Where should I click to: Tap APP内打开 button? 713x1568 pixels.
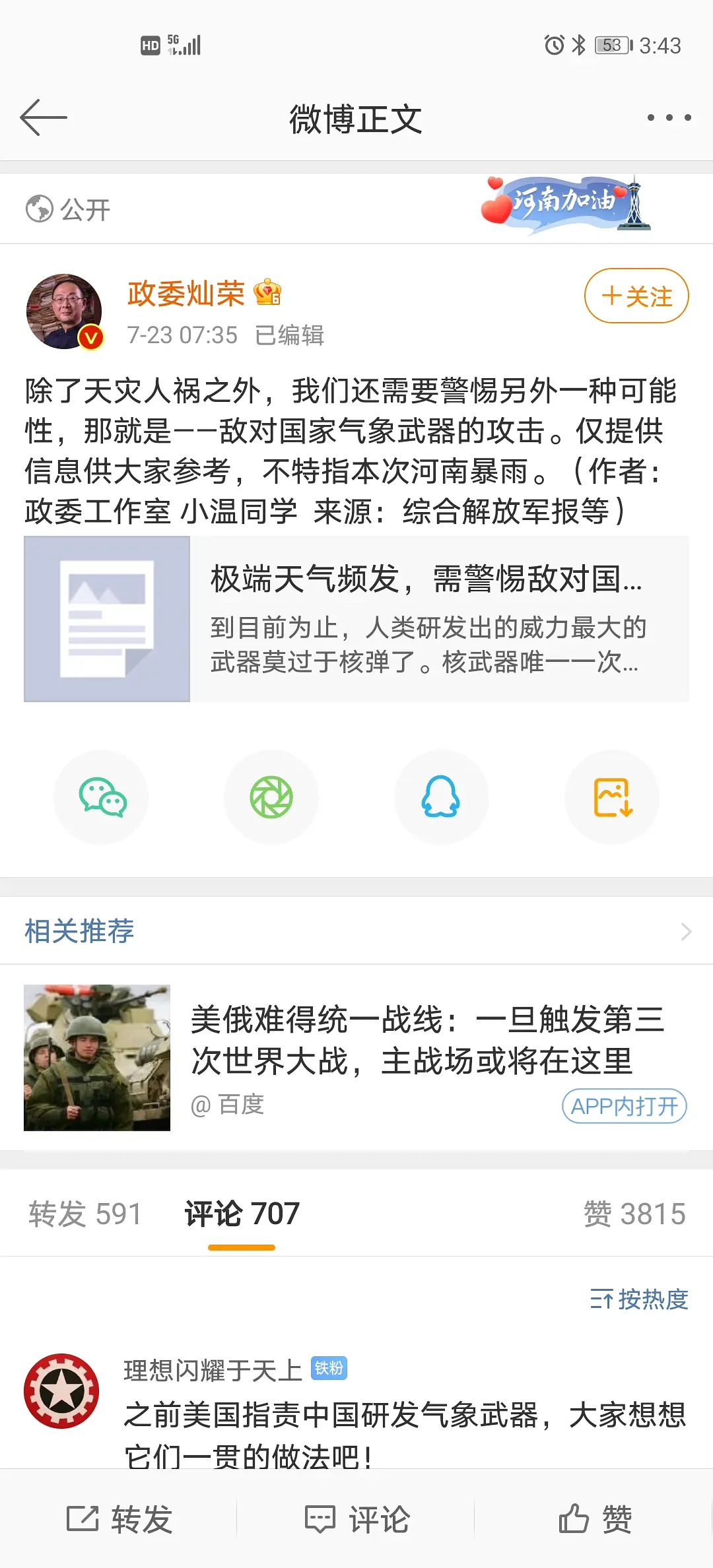pos(624,1106)
